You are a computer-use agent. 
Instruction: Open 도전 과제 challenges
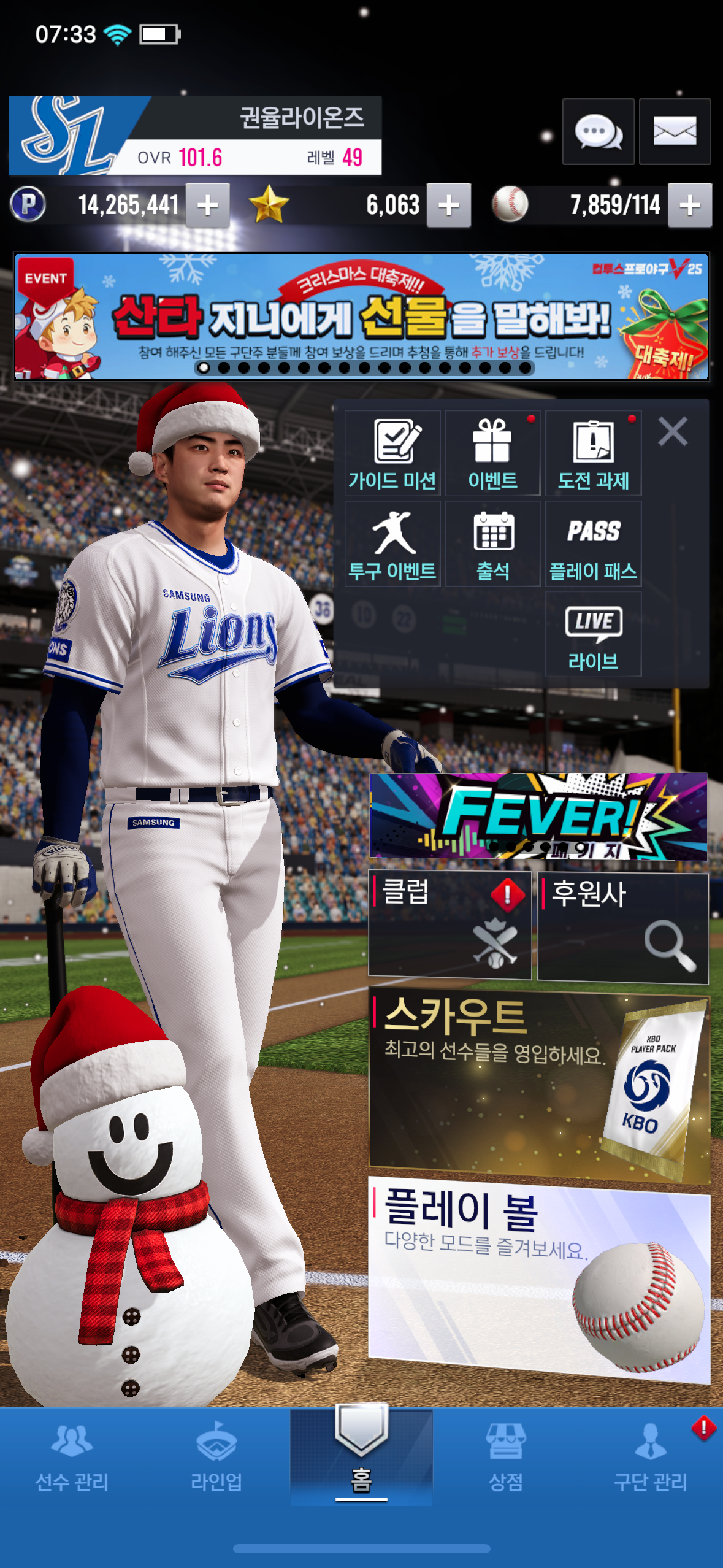(593, 453)
